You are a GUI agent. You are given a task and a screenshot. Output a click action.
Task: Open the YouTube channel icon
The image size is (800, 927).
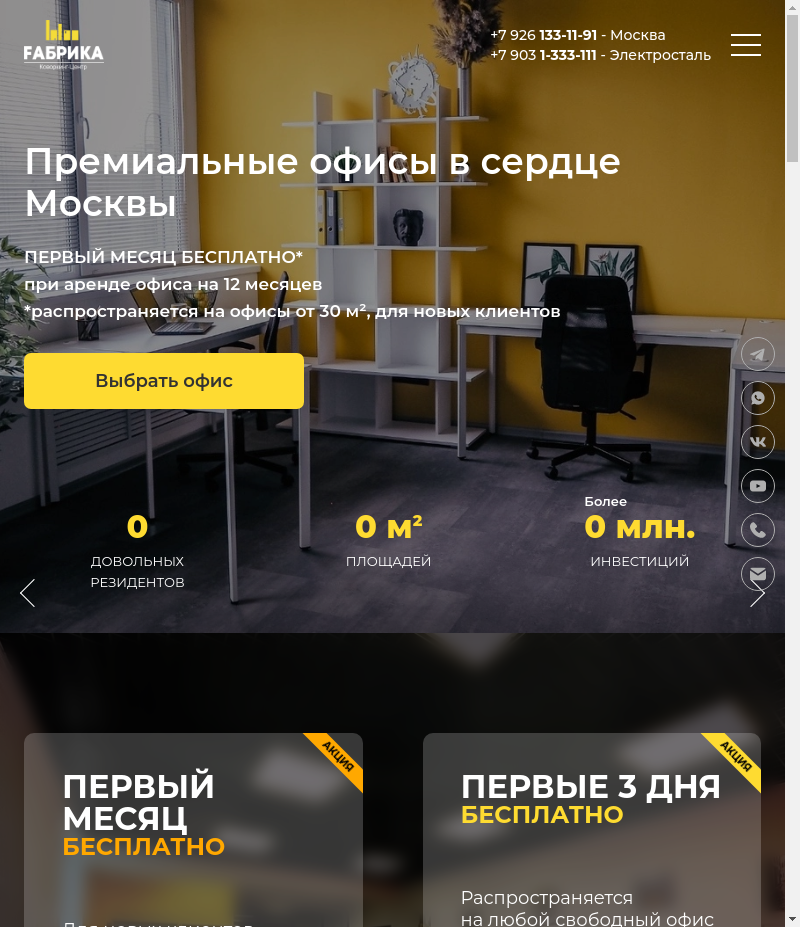(x=758, y=486)
